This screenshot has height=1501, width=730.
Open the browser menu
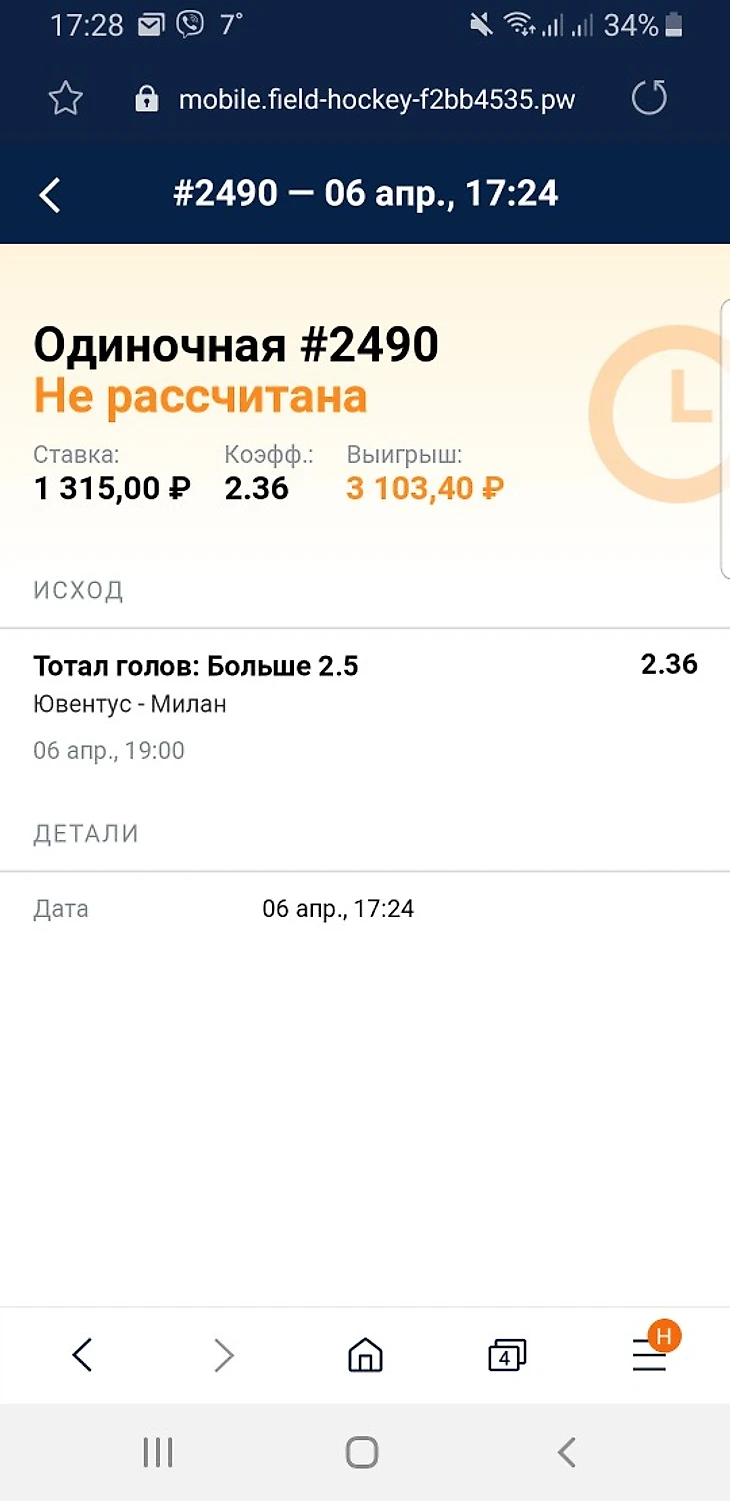pos(650,1356)
